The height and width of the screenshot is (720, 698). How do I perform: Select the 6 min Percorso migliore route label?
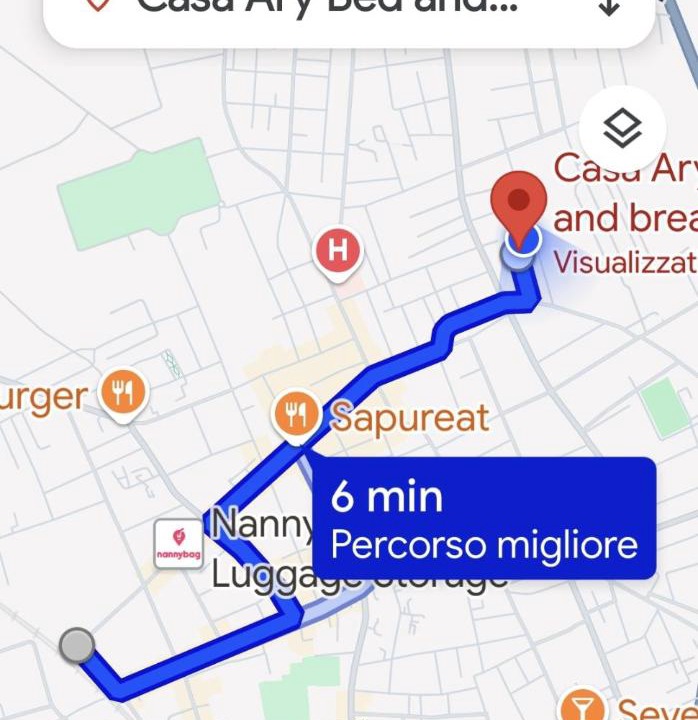pos(484,518)
